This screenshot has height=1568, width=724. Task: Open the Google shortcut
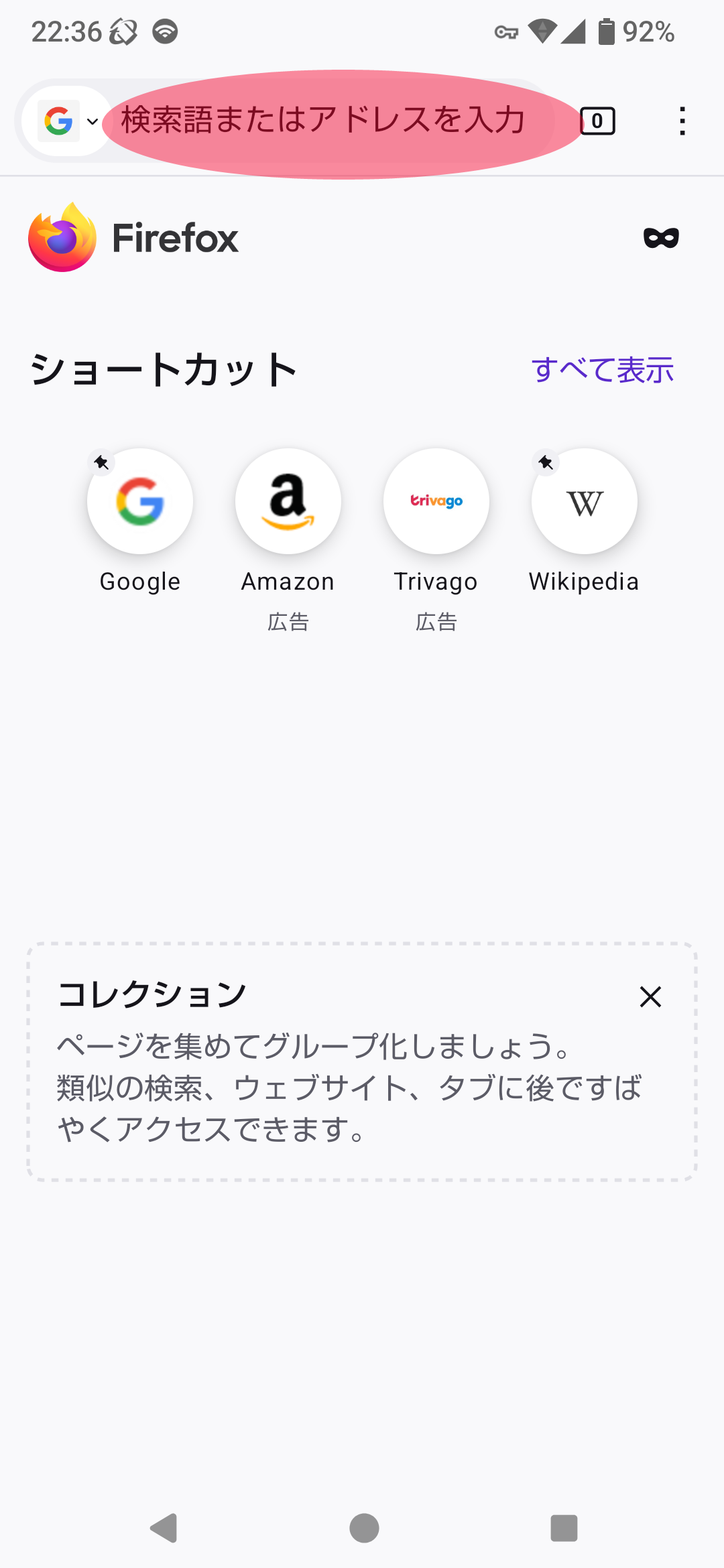click(140, 501)
